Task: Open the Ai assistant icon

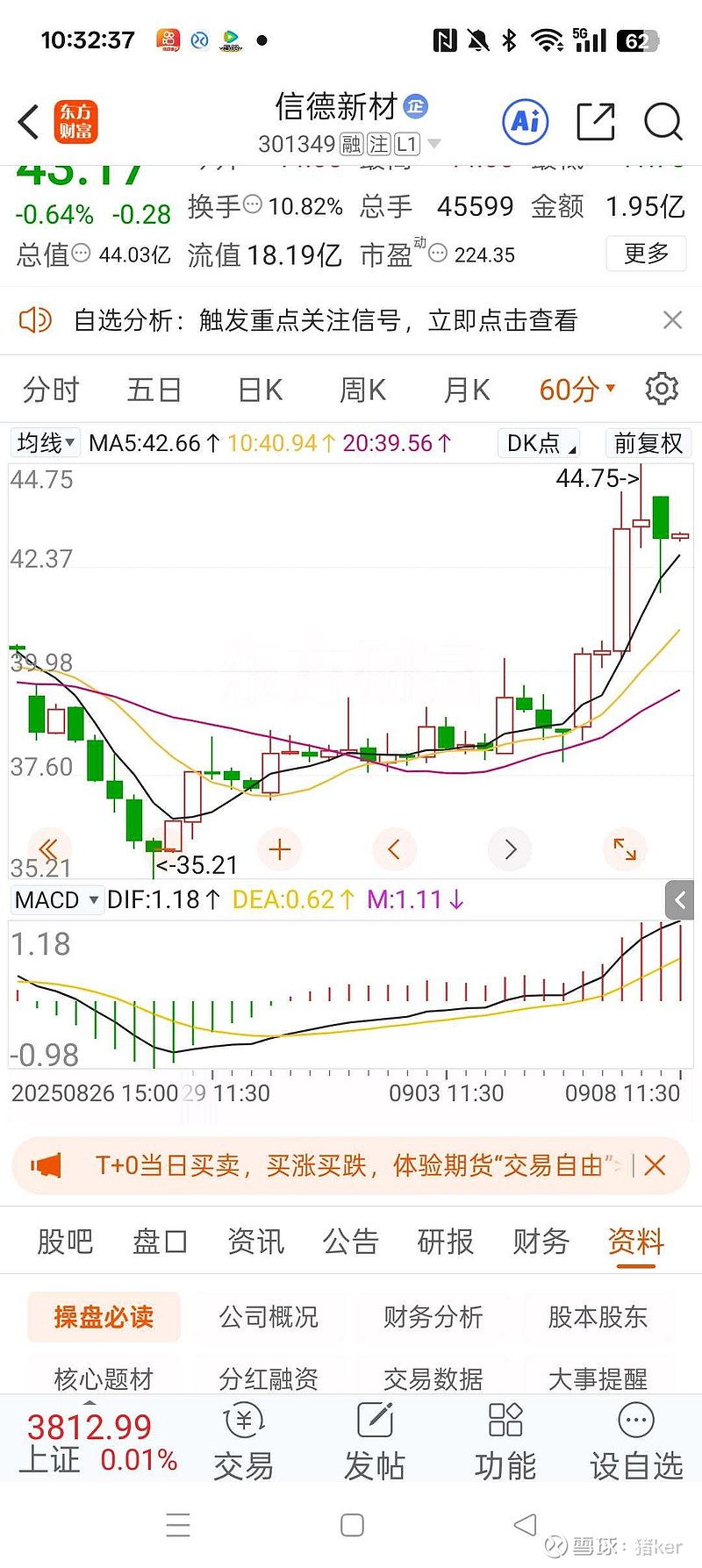Action: [525, 121]
